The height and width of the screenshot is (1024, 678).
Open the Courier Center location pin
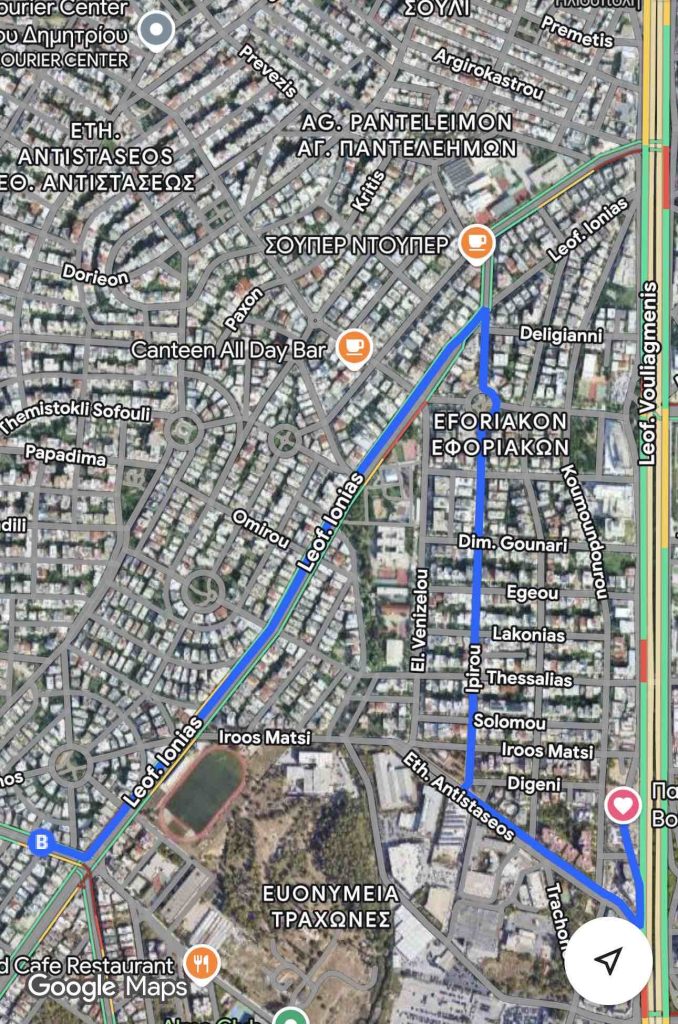(x=156, y=29)
